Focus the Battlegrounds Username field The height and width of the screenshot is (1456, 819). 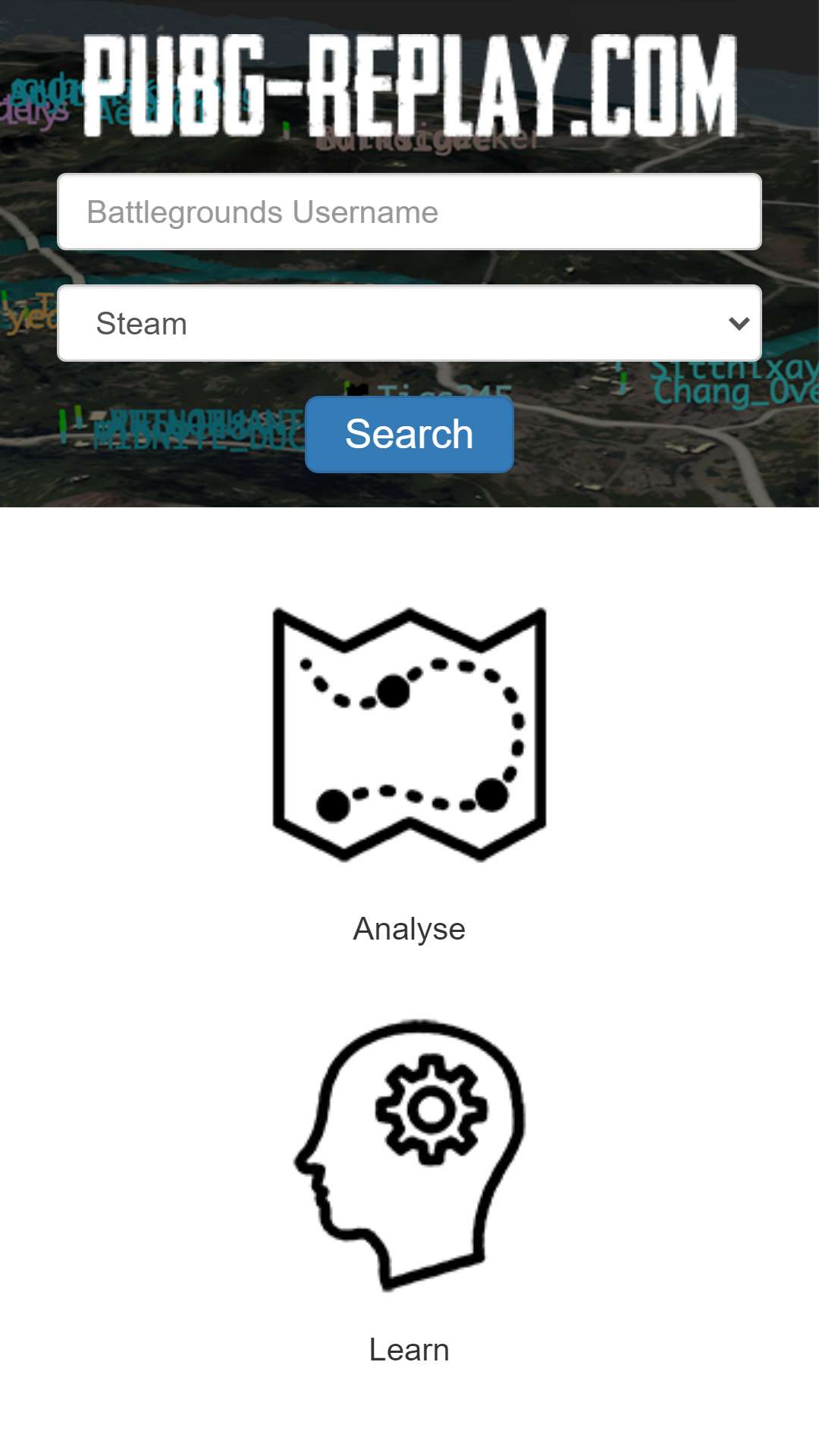tap(409, 212)
